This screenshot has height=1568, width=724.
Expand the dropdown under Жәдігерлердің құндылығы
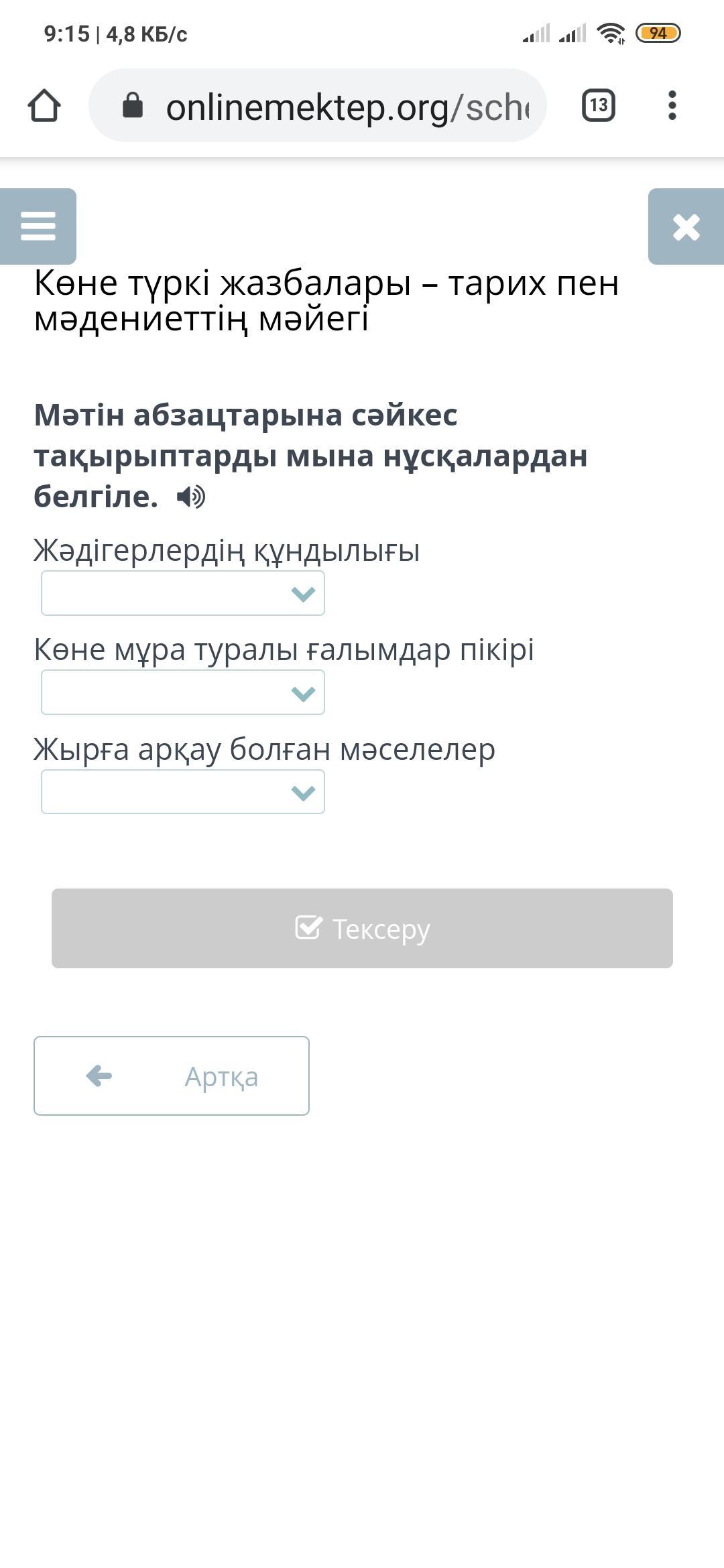[183, 593]
